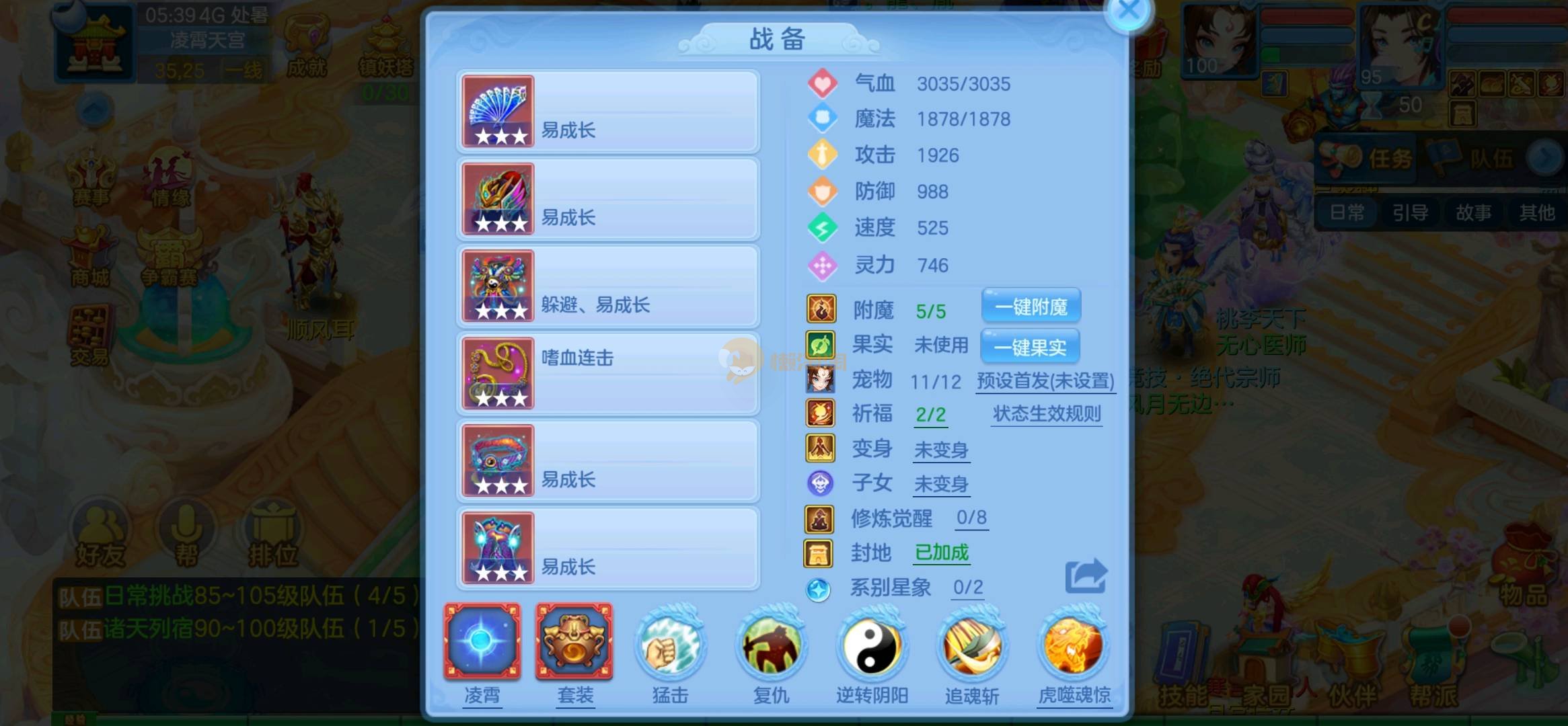Tap the 未变身 link next to 子女
Viewport: 1568px width, 726px height.
[941, 484]
